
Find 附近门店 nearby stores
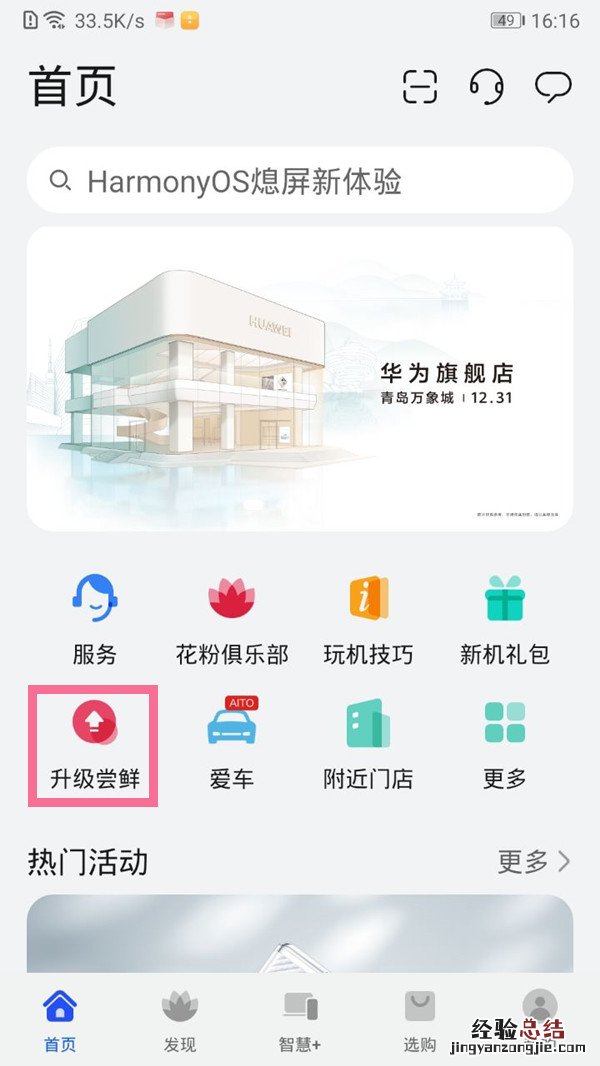click(368, 744)
